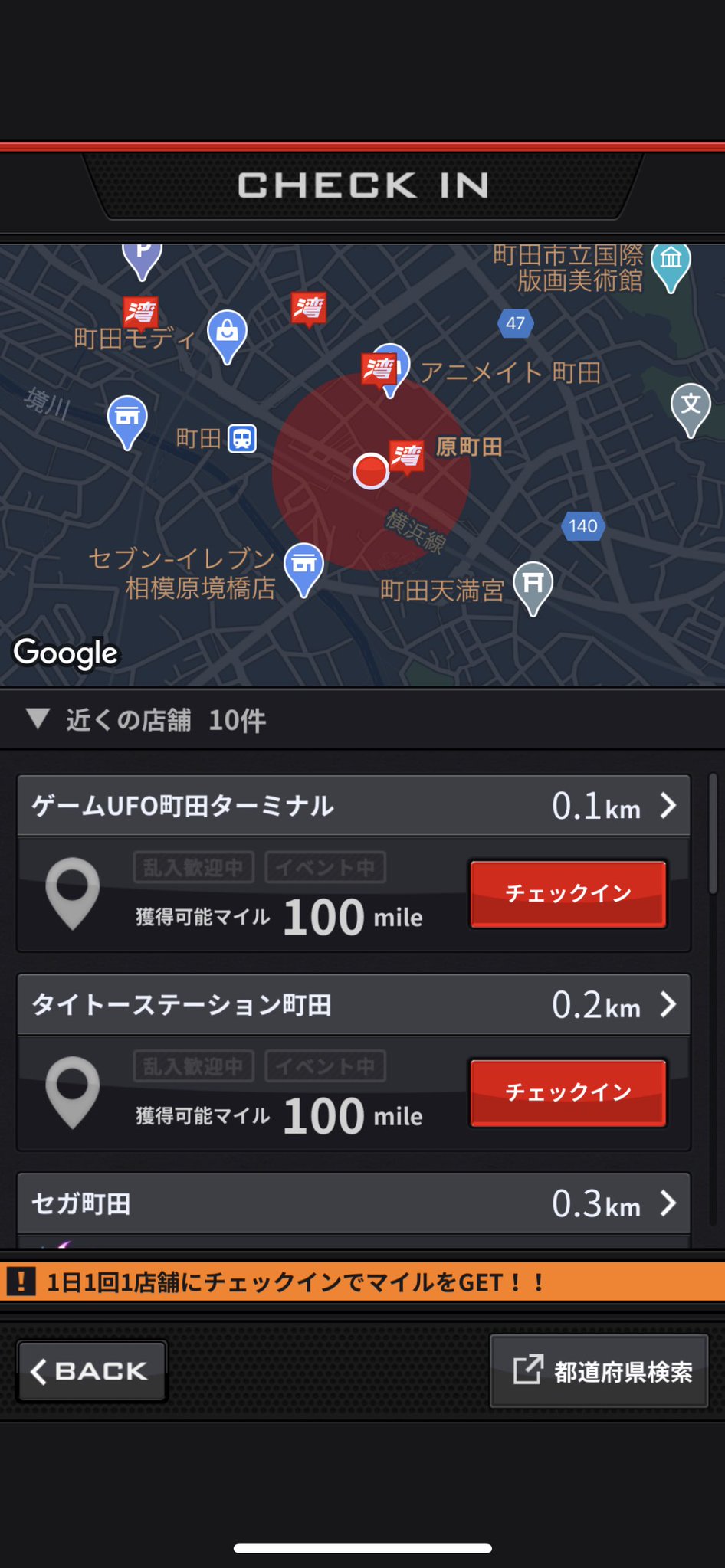Open the Google logo link on map

point(66,653)
